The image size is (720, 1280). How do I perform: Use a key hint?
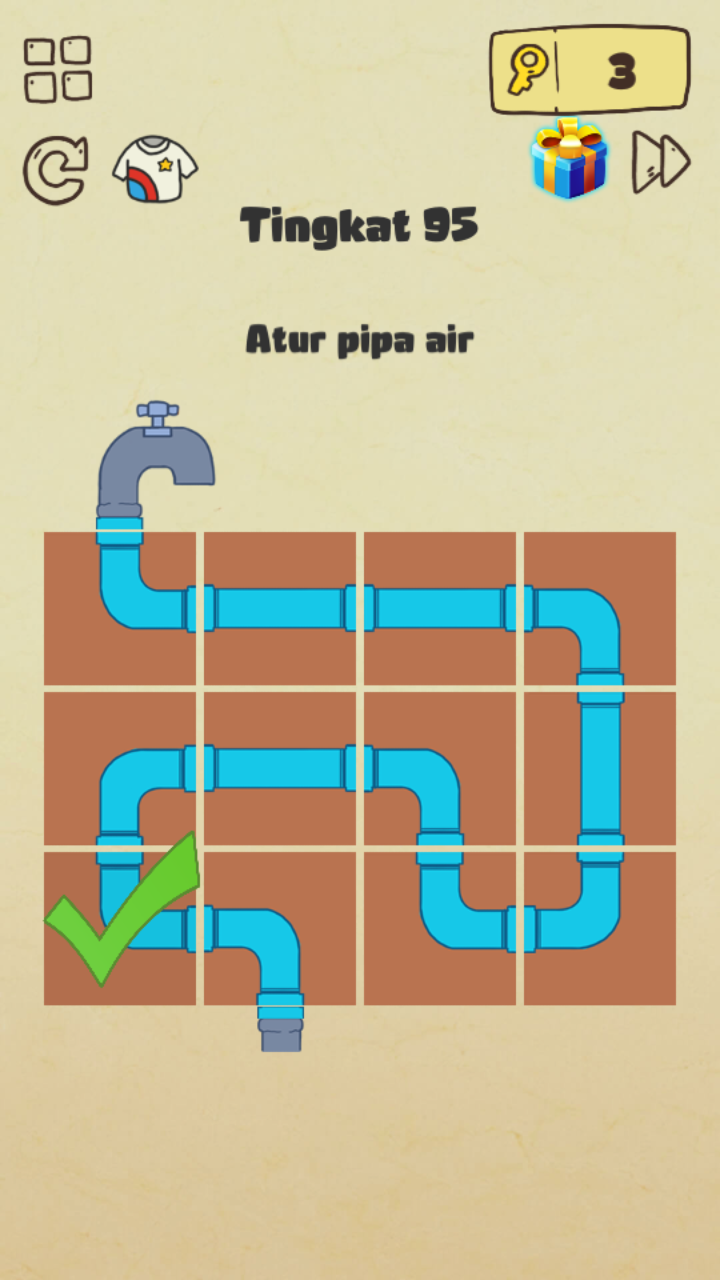click(589, 70)
